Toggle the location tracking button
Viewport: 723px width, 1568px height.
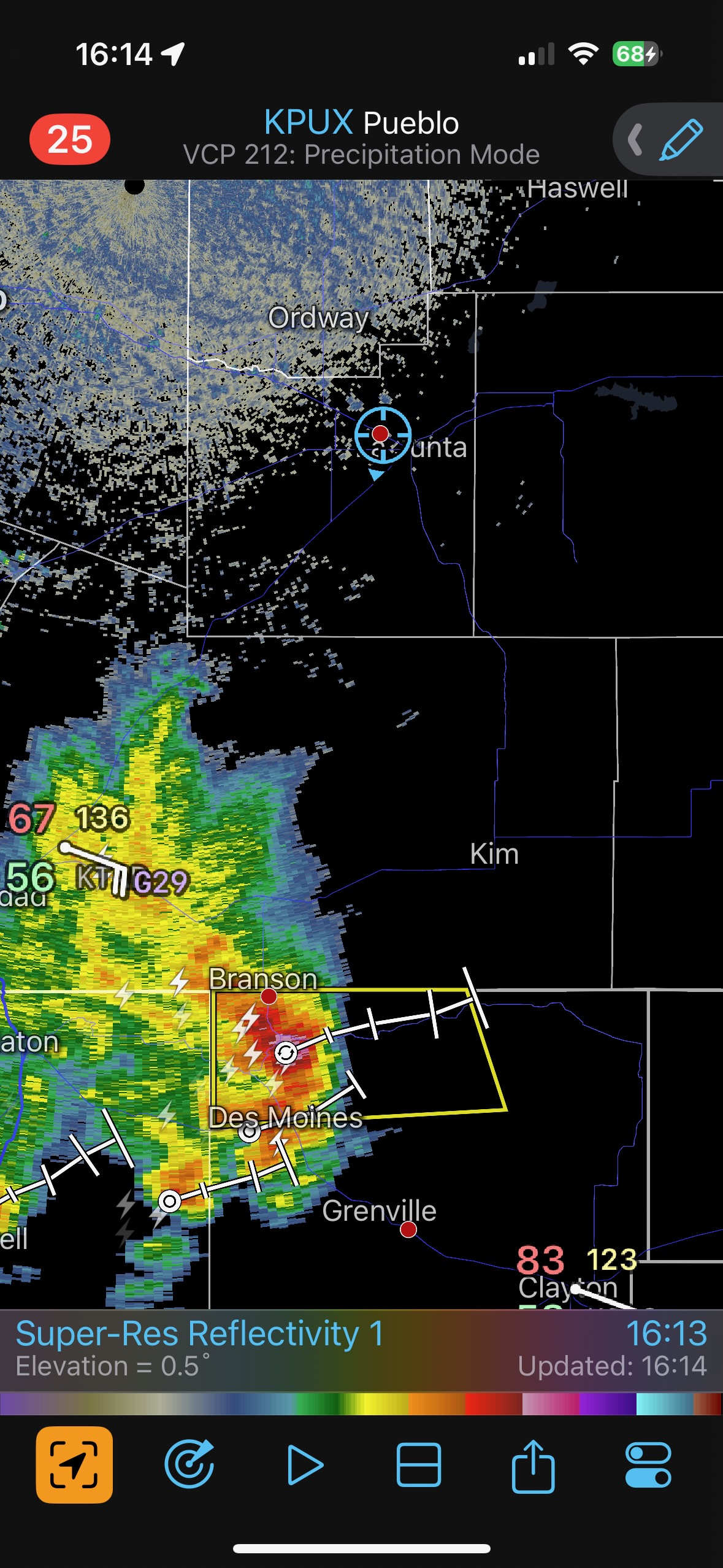point(74,1464)
